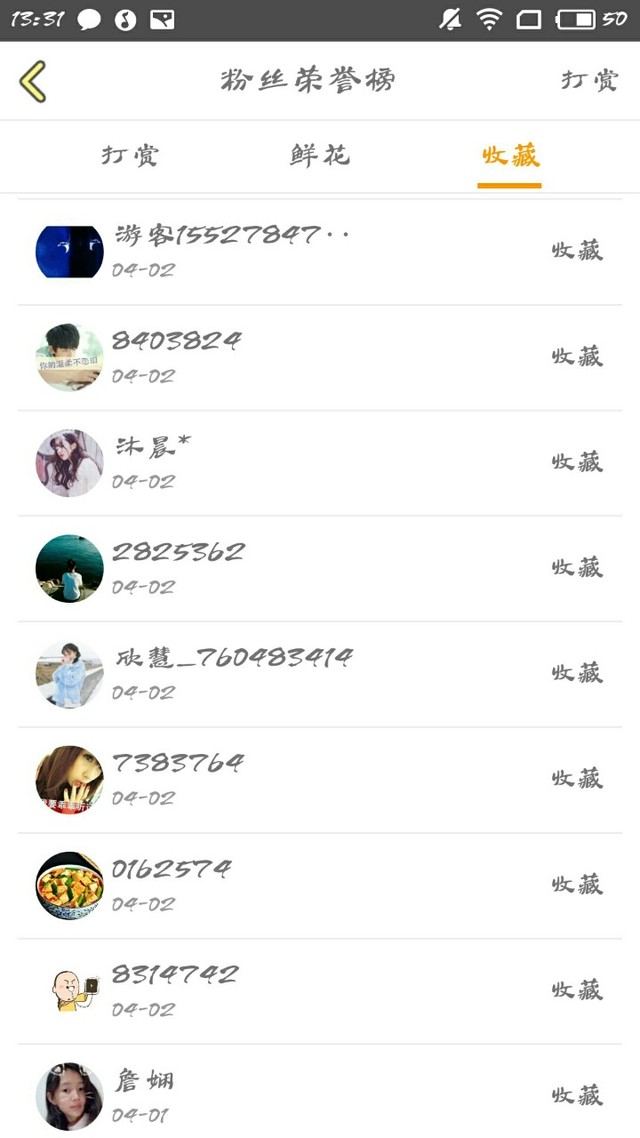Go back using the yellow arrow
640x1138 pixels.
tap(33, 81)
